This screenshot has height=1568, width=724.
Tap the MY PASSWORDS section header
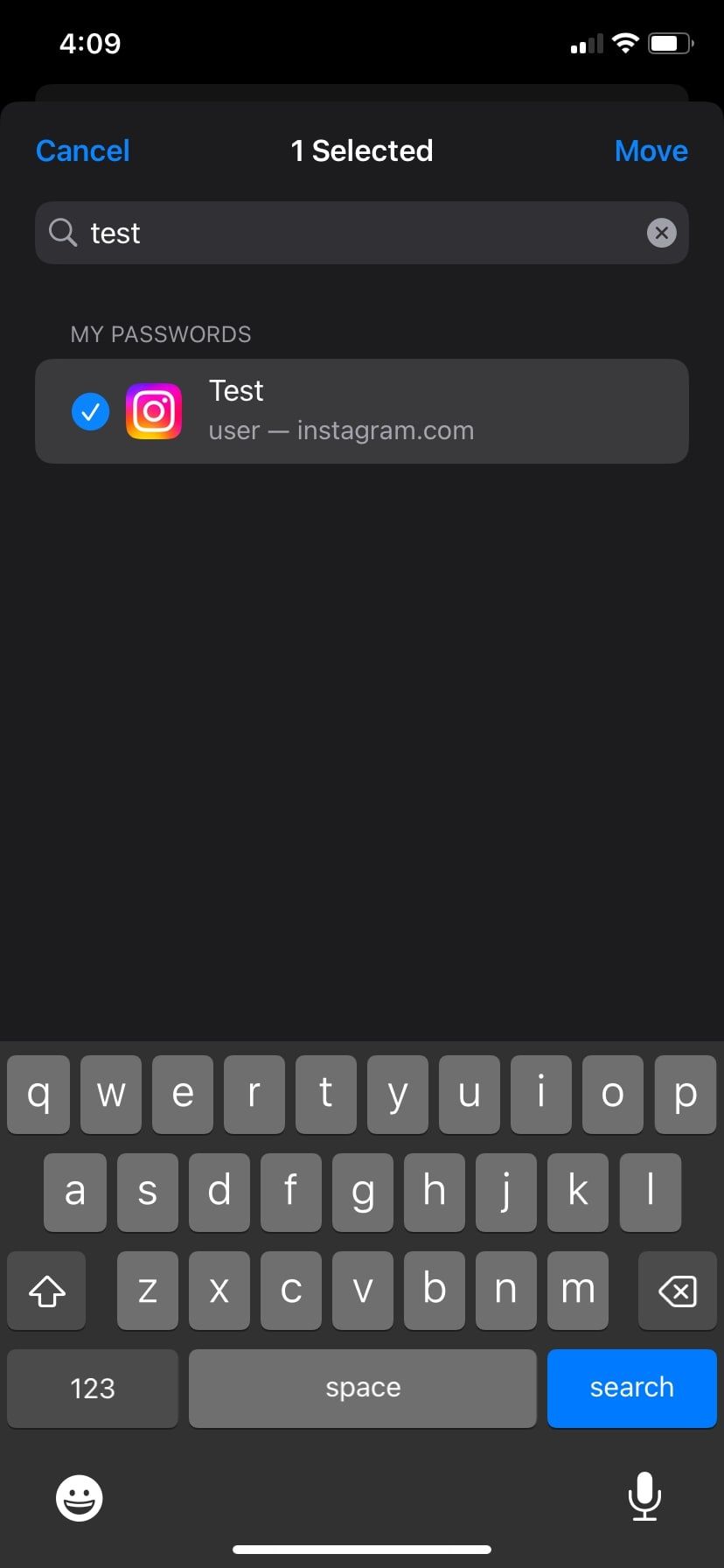coord(160,334)
